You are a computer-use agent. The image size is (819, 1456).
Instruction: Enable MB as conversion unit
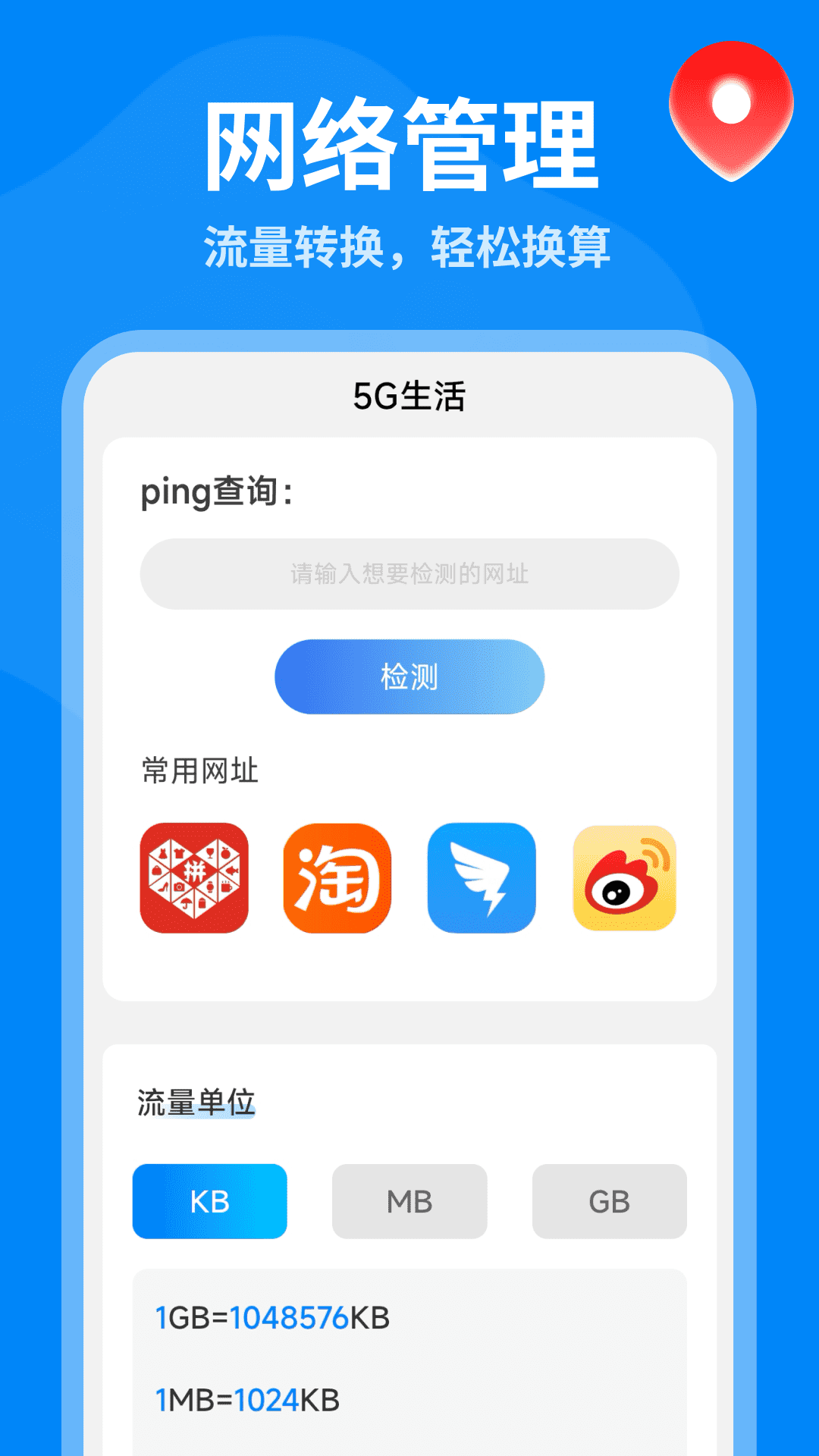click(409, 1201)
